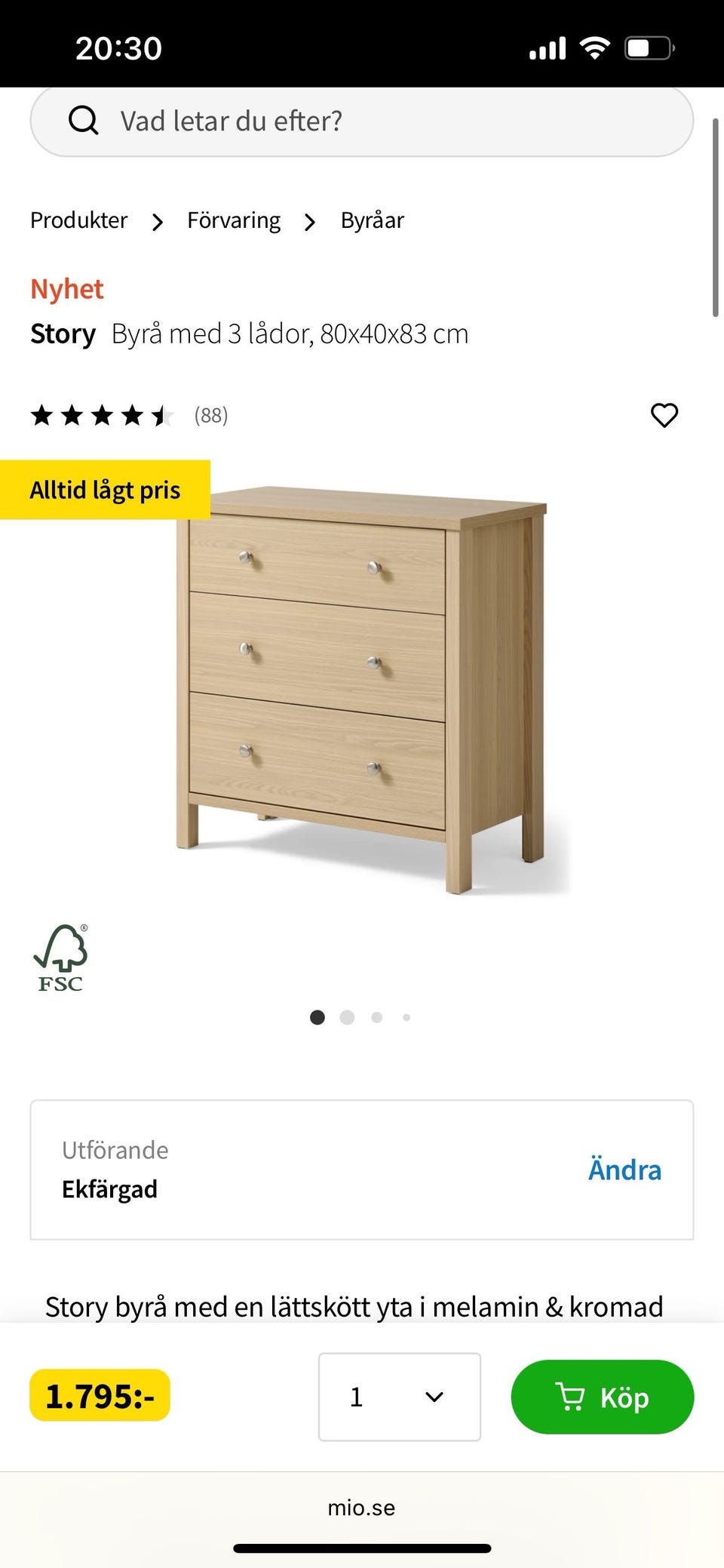Image resolution: width=724 pixels, height=1568 pixels.
Task: Tap the "Vad letar du efter?" search field
Action: (362, 121)
